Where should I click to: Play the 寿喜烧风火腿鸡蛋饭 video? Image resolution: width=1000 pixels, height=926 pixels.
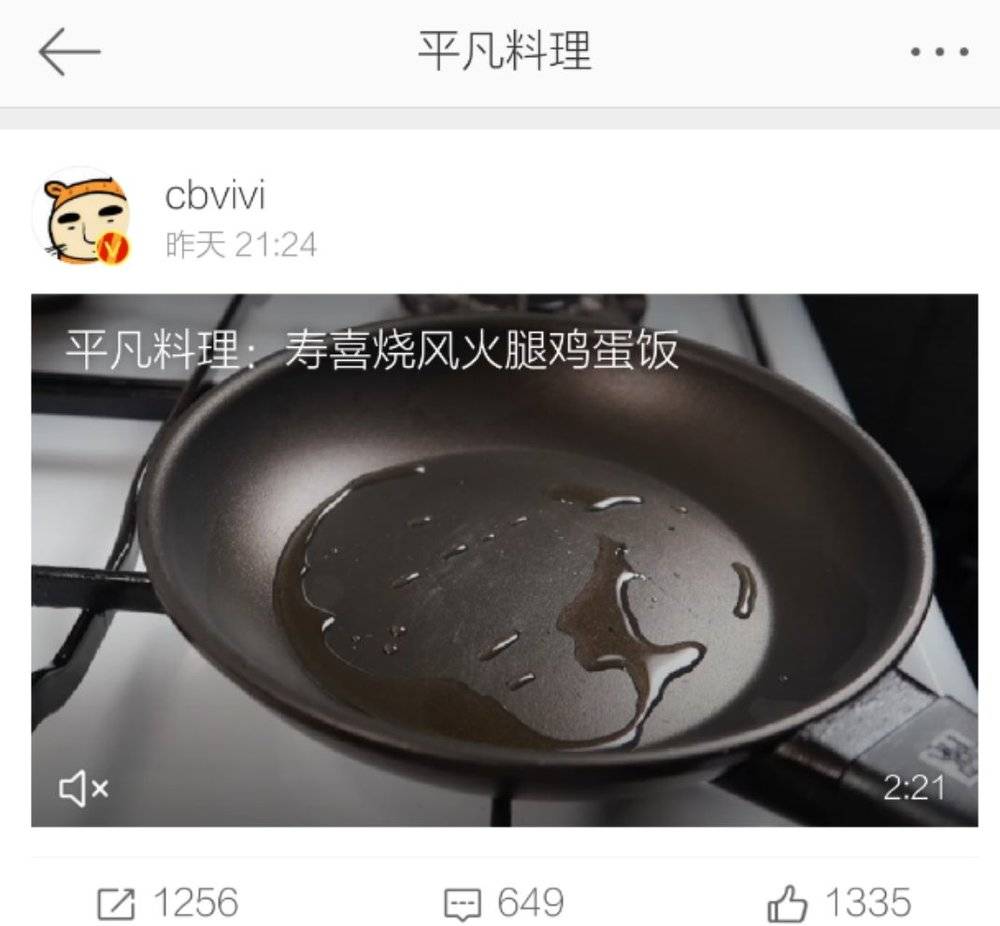(504, 560)
